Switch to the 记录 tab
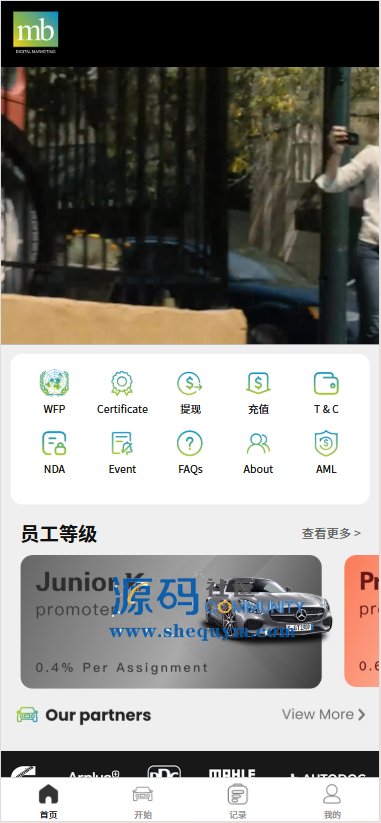Image resolution: width=381 pixels, height=823 pixels. pyautogui.click(x=238, y=801)
